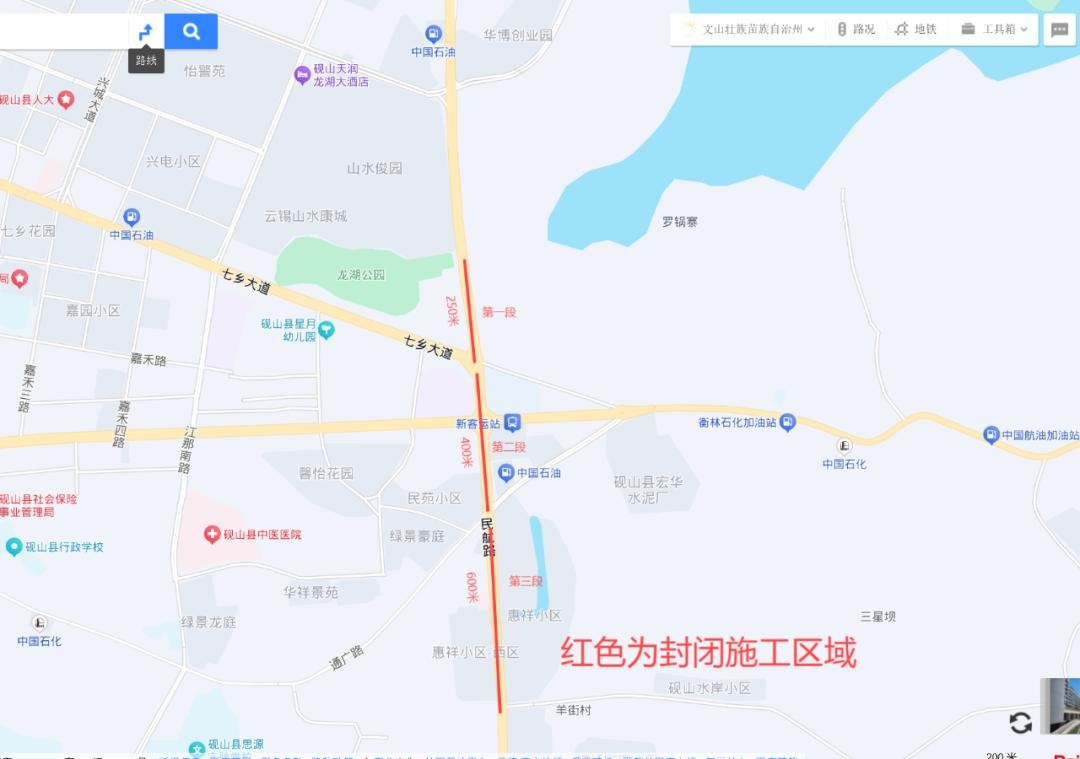Viewport: 1080px width, 759px height.
Task: Expand the 工具箱 toolbox menu
Action: point(994,29)
